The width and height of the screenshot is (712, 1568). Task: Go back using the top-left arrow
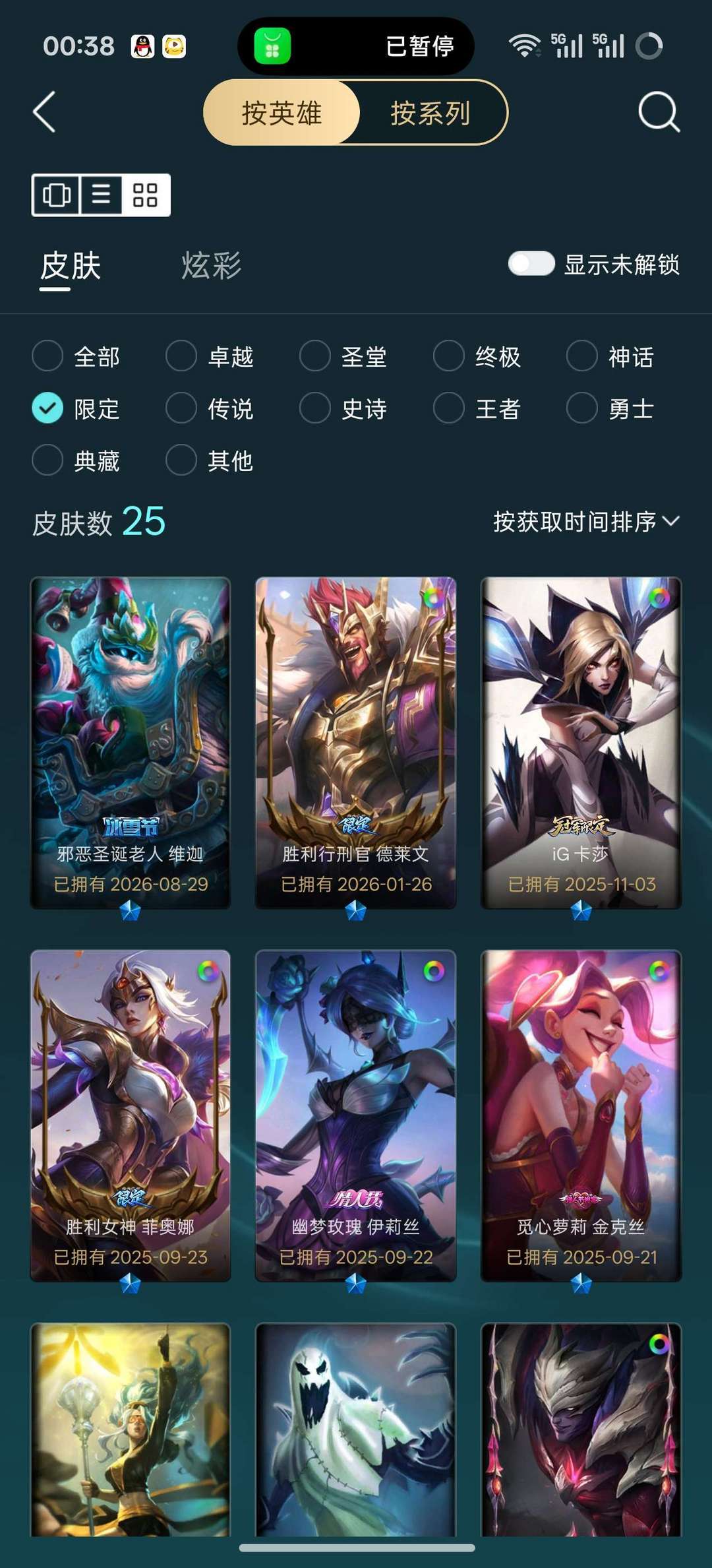(44, 112)
